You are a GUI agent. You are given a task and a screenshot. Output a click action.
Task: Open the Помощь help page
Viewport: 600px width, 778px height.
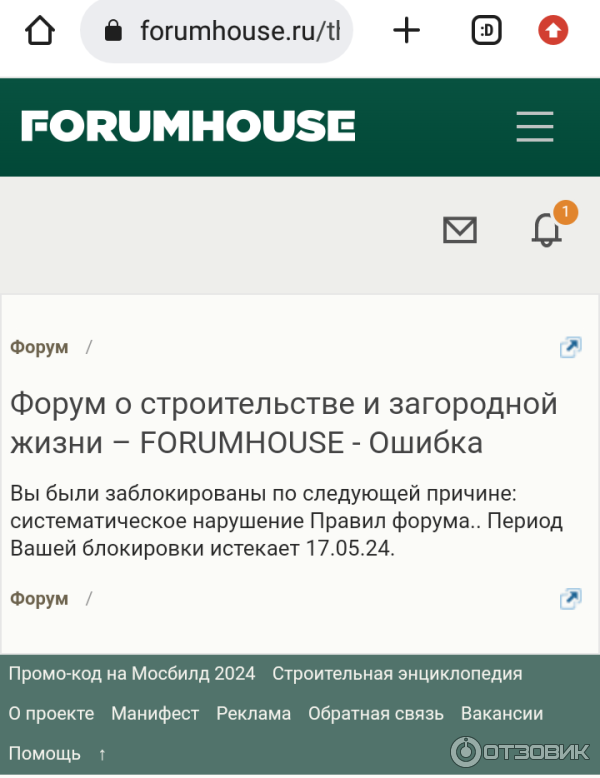click(x=45, y=753)
